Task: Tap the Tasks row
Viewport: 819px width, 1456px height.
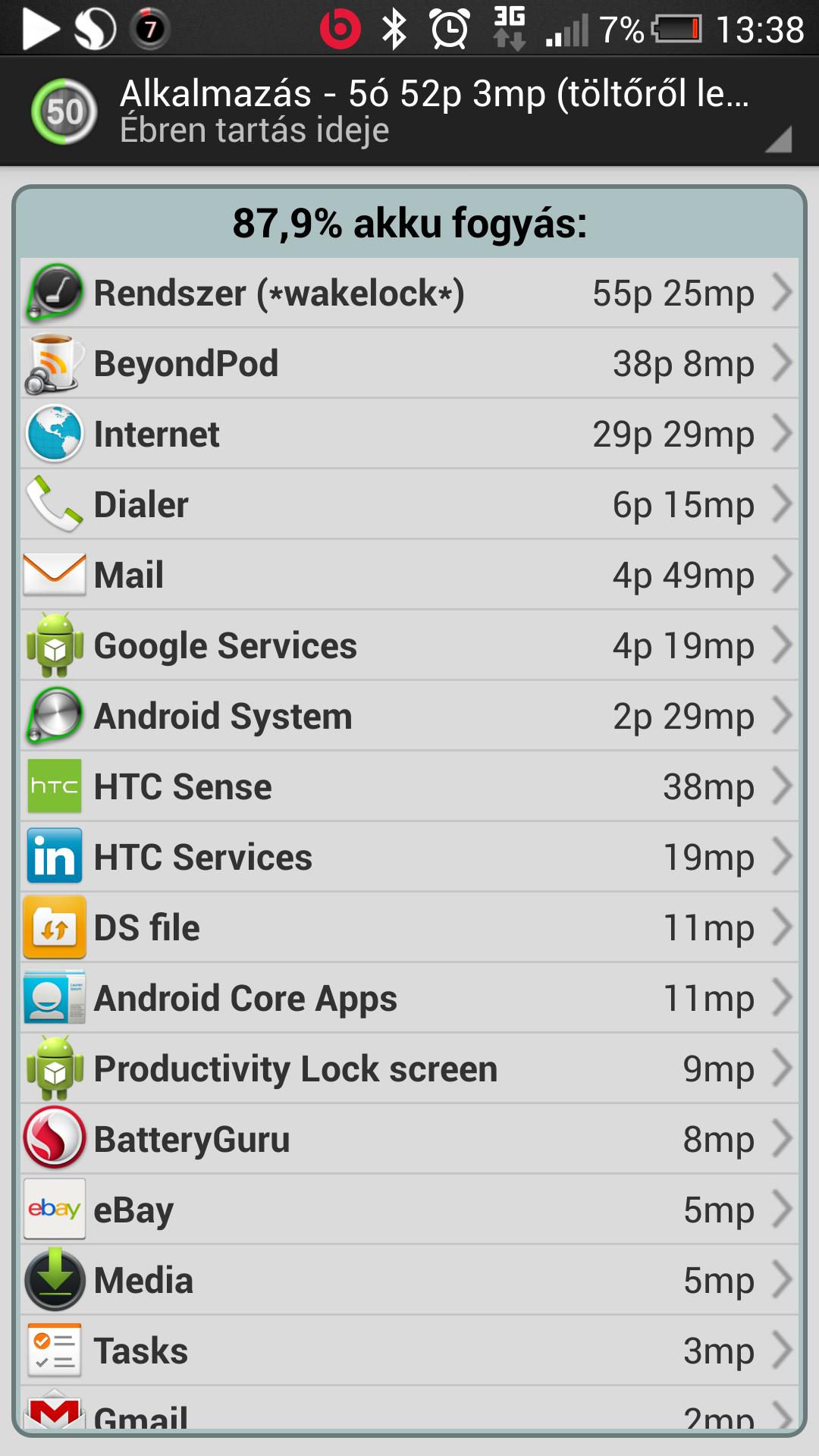Action: click(x=409, y=1351)
